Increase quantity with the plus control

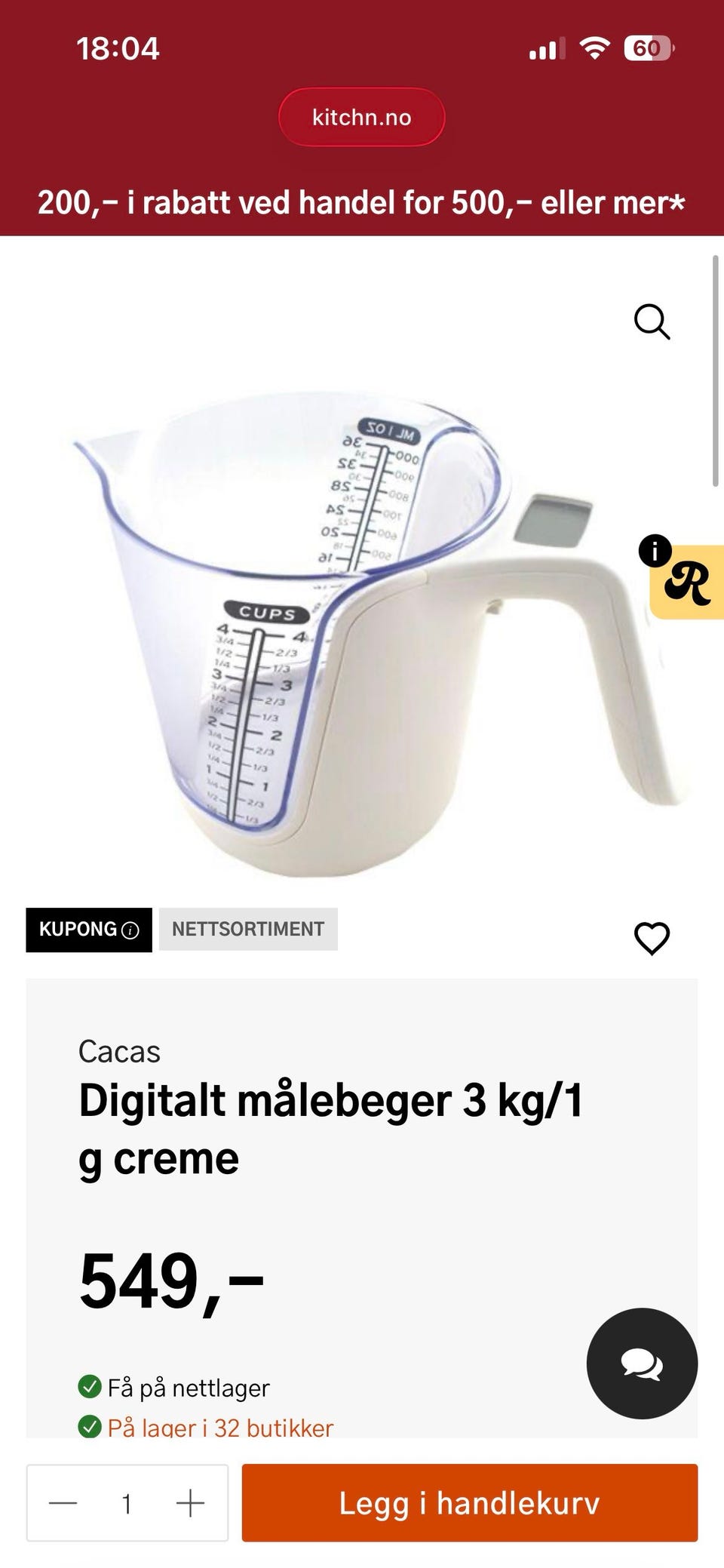189,1504
